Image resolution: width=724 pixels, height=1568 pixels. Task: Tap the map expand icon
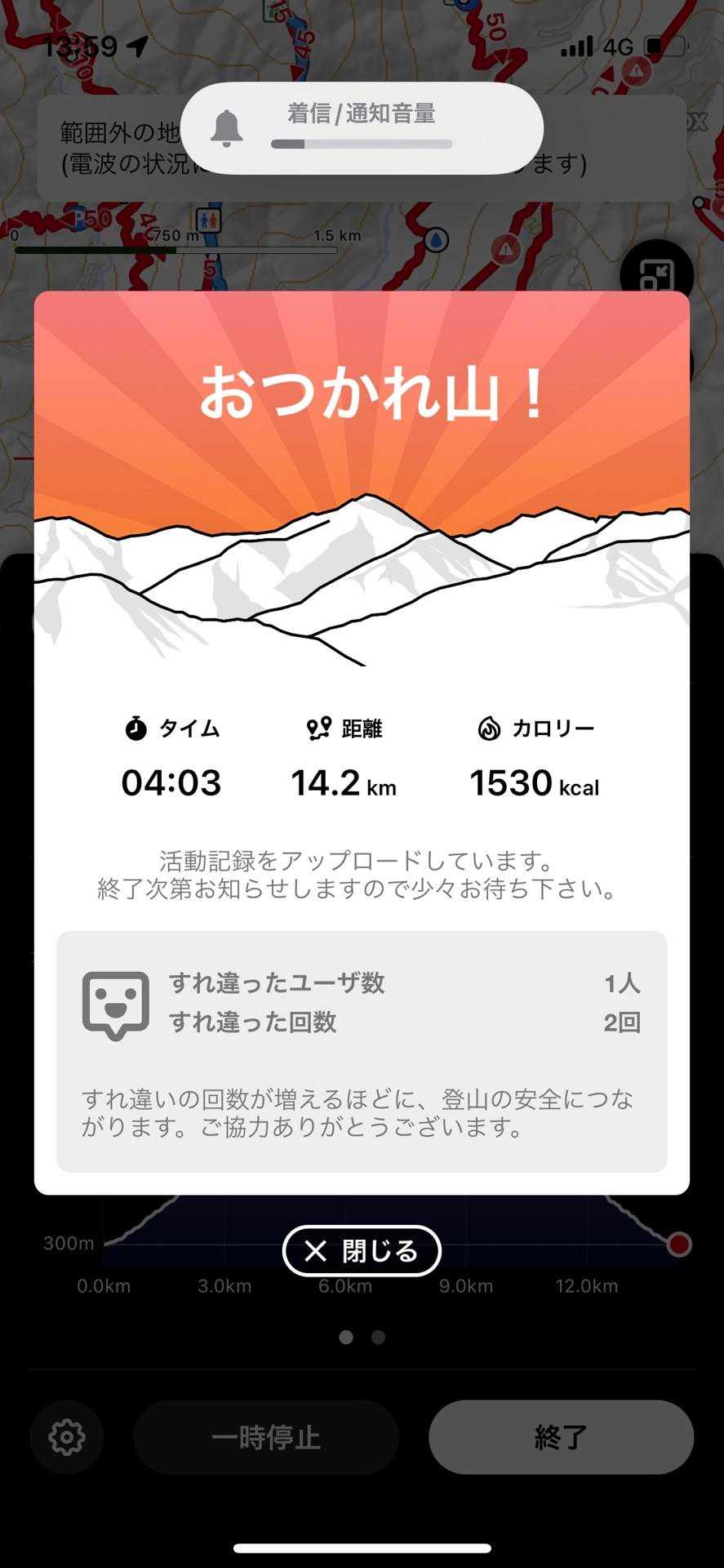coord(656,274)
